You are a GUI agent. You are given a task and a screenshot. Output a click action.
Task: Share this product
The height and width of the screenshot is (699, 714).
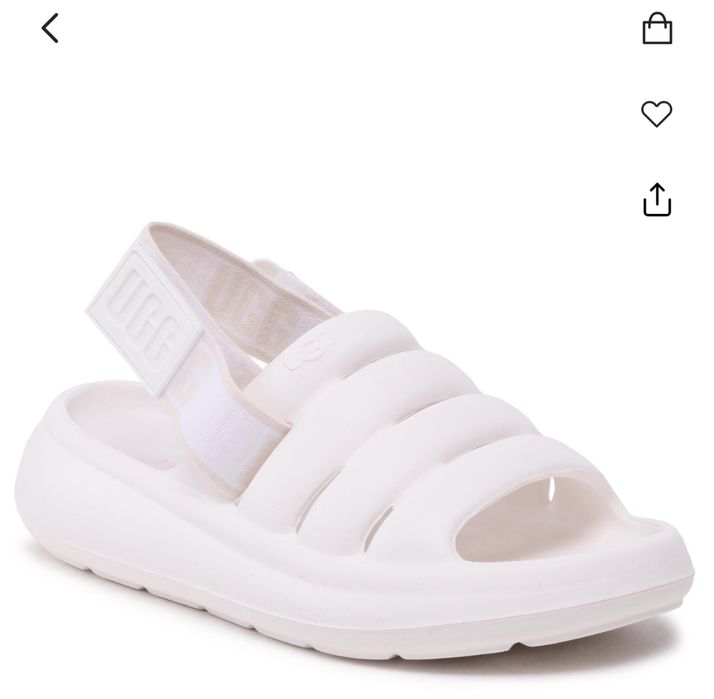point(657,199)
